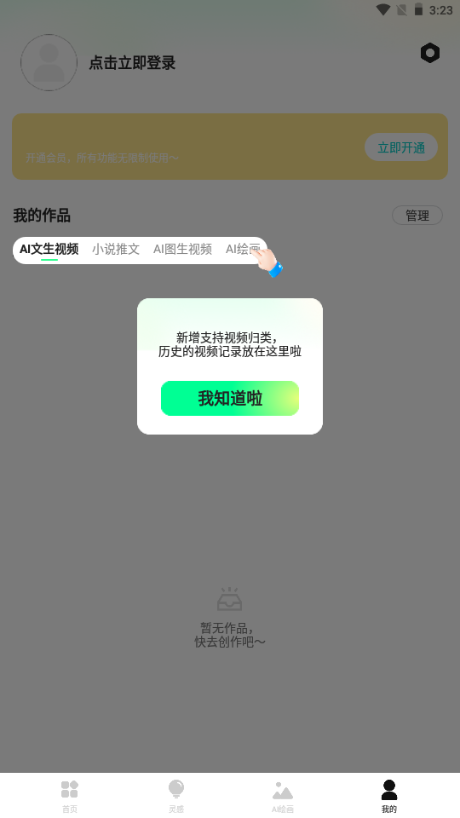The width and height of the screenshot is (460, 818).
Task: Open the 灵感 tab
Action: click(176, 796)
